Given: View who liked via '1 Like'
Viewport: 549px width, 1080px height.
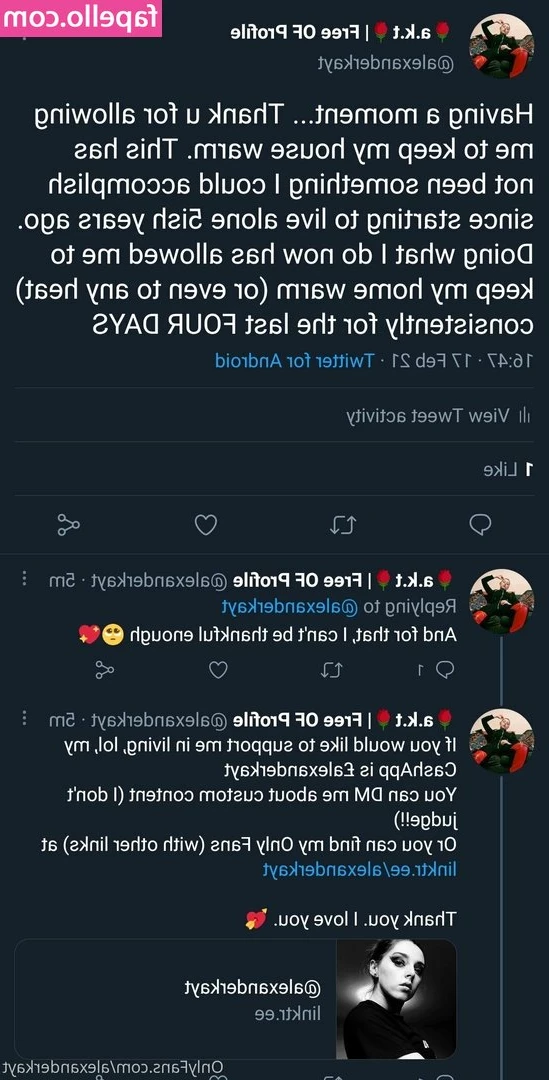Looking at the screenshot, I should (x=510, y=470).
